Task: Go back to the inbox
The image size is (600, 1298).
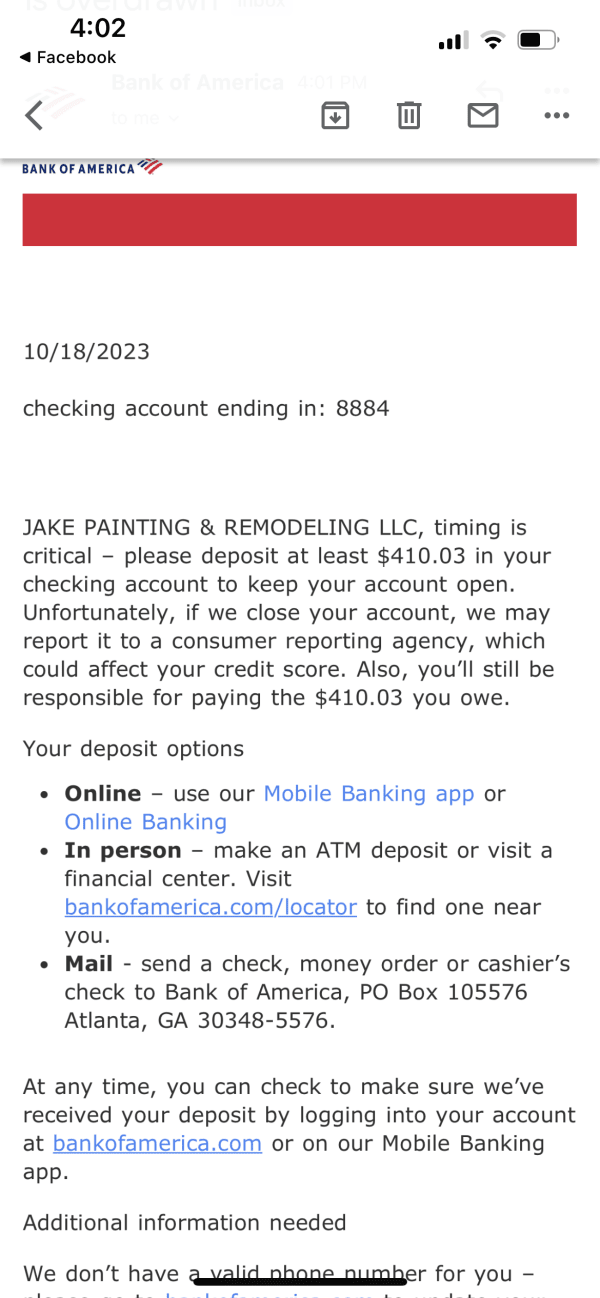Action: coord(35,116)
